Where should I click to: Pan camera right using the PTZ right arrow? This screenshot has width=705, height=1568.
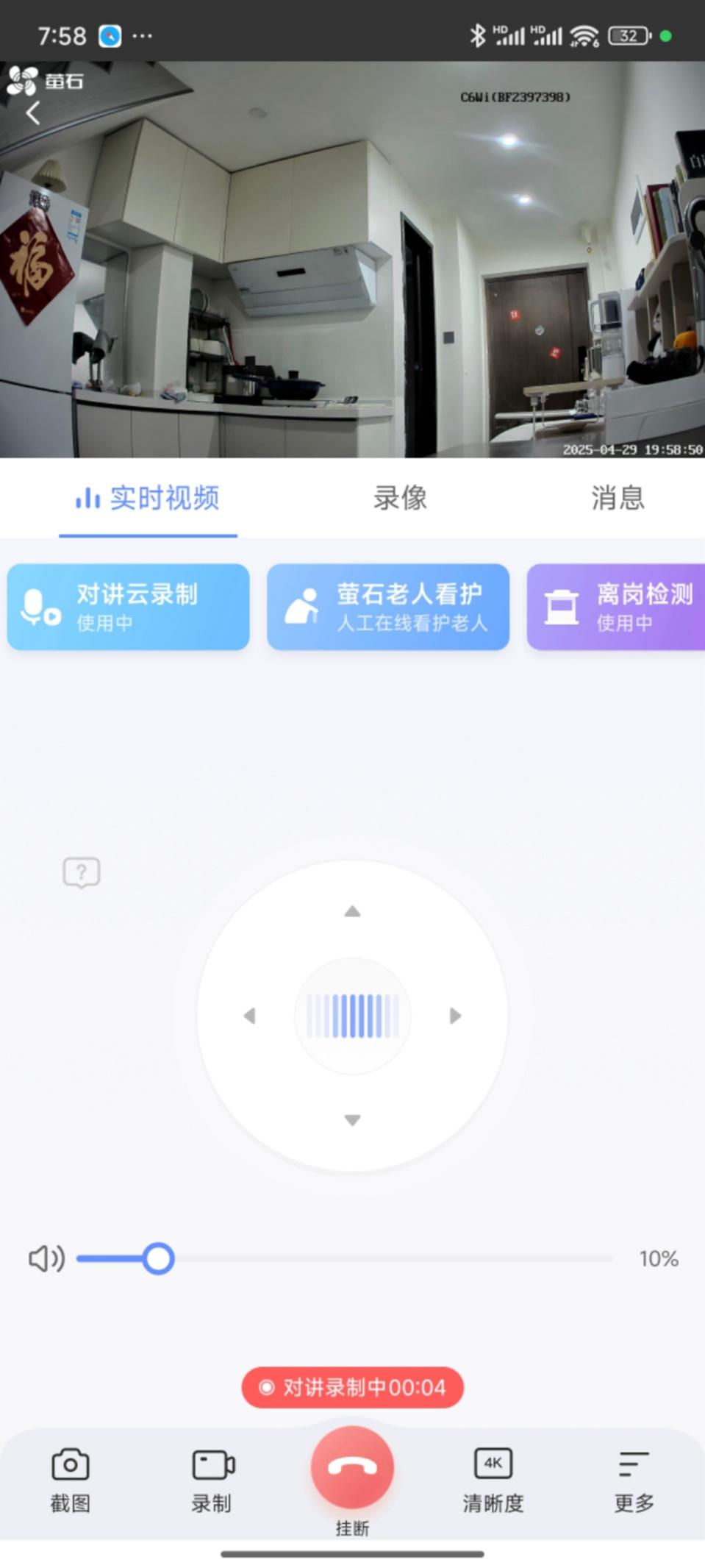tap(455, 1015)
